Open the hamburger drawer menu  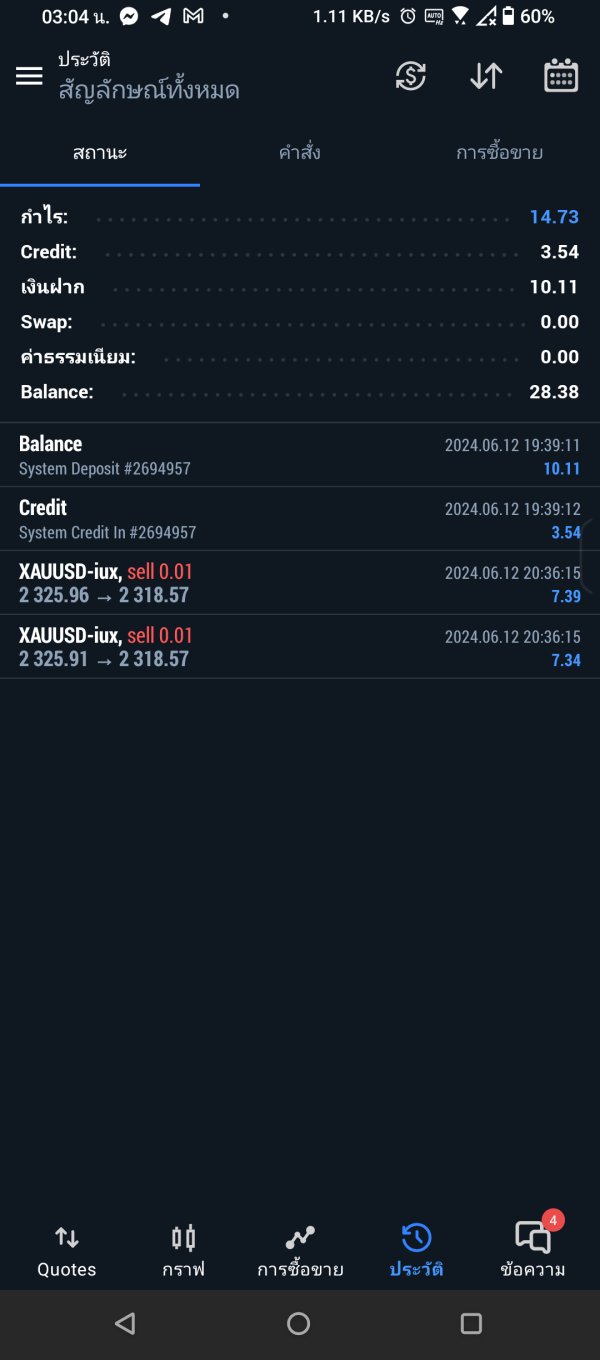(29, 76)
